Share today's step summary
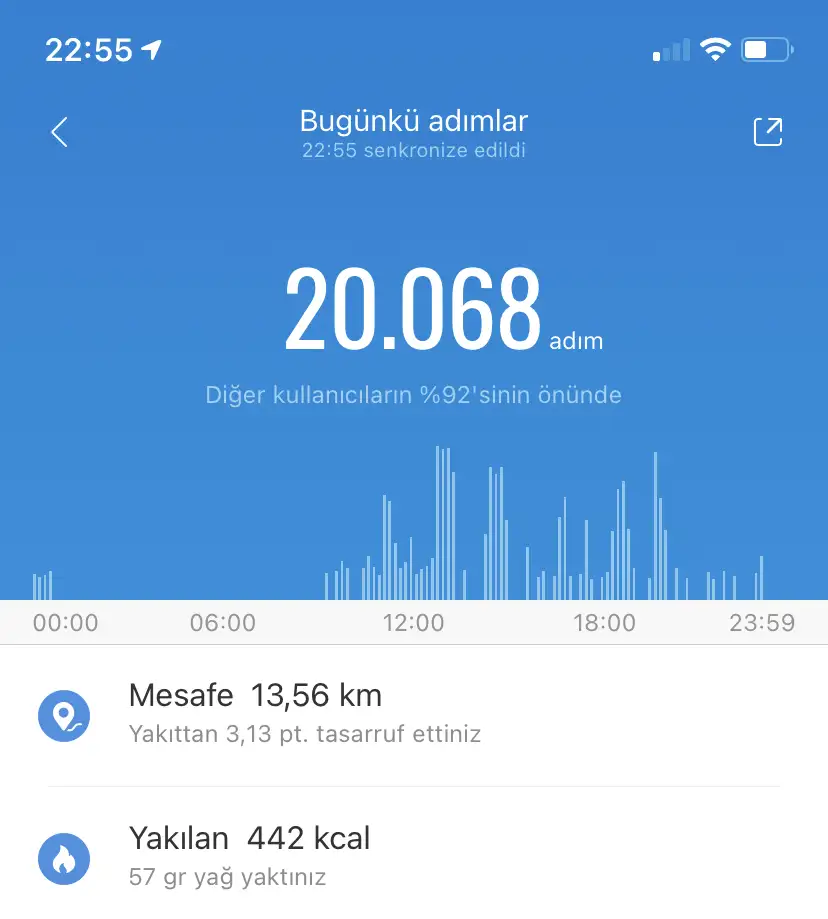The height and width of the screenshot is (919, 828). tap(767, 132)
